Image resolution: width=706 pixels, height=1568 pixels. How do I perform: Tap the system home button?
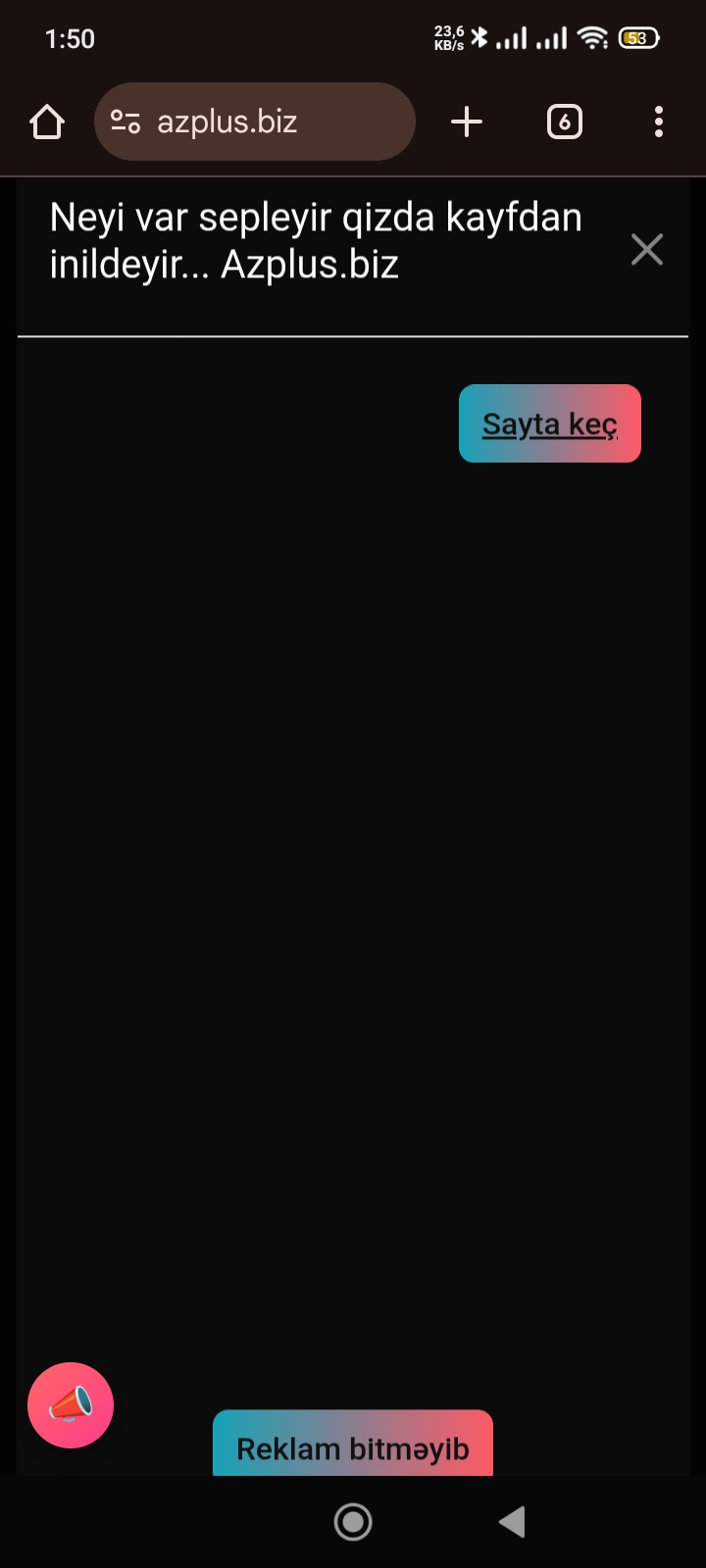click(353, 1522)
